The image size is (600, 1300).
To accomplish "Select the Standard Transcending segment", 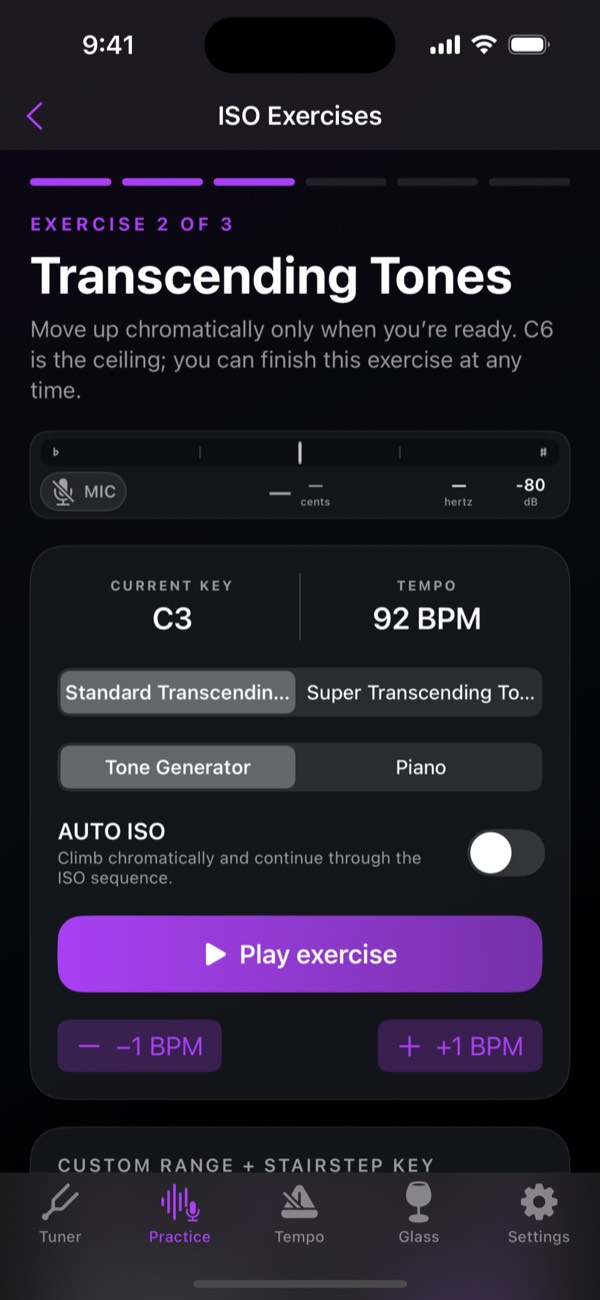I will 178,693.
